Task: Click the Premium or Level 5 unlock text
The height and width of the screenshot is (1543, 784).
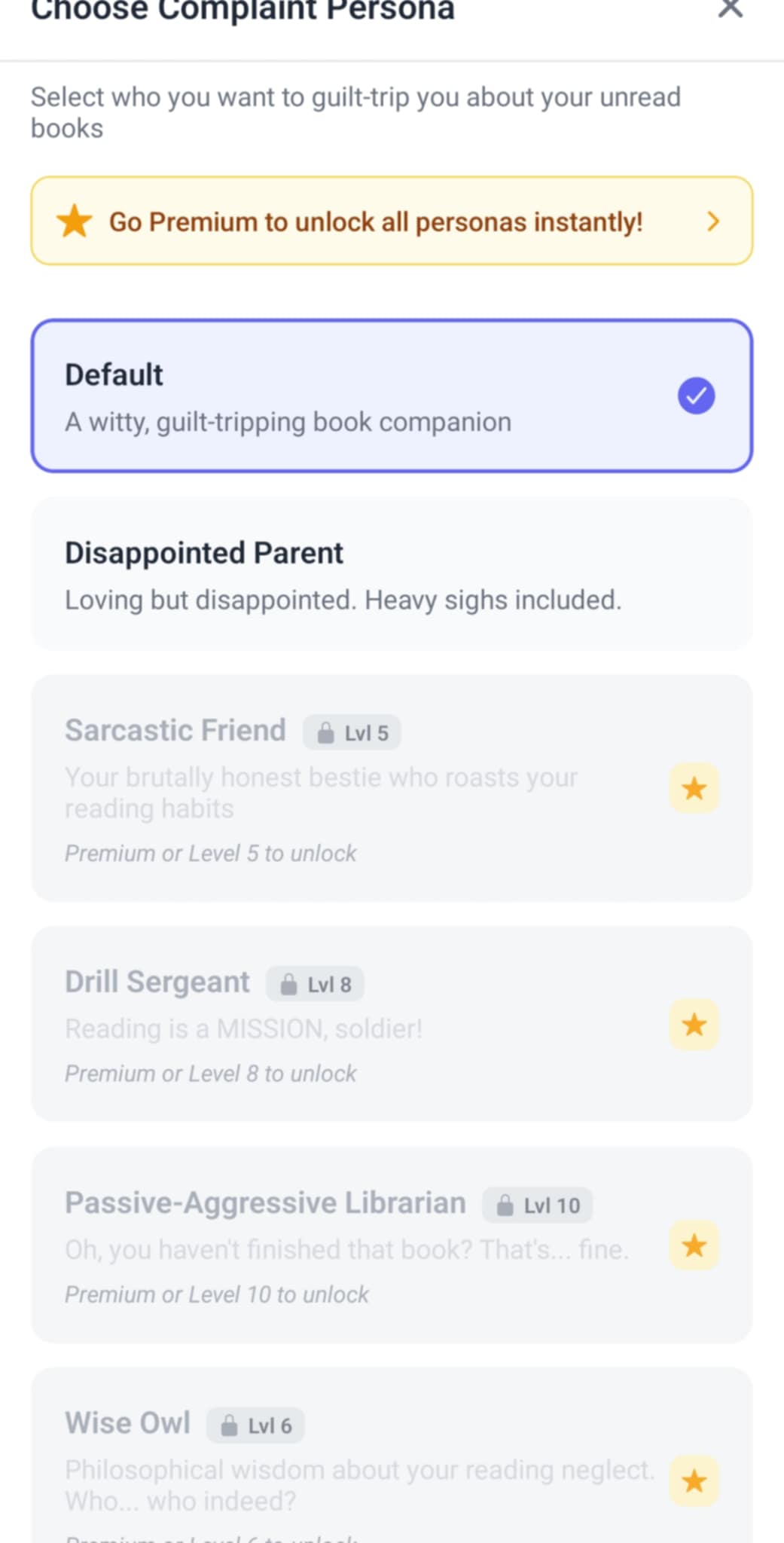Action: tap(211, 853)
